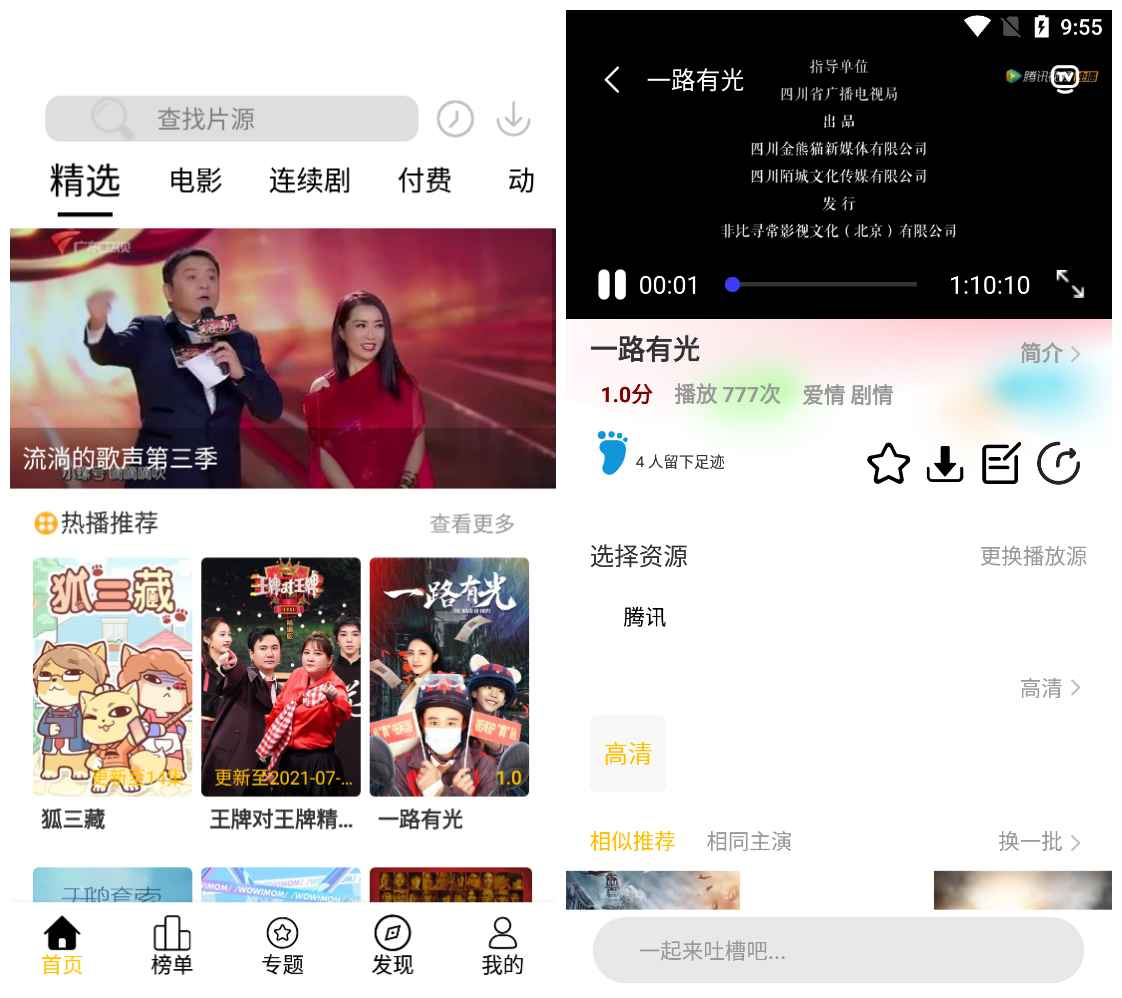
Task: Open the 发现 tab
Action: point(392,946)
